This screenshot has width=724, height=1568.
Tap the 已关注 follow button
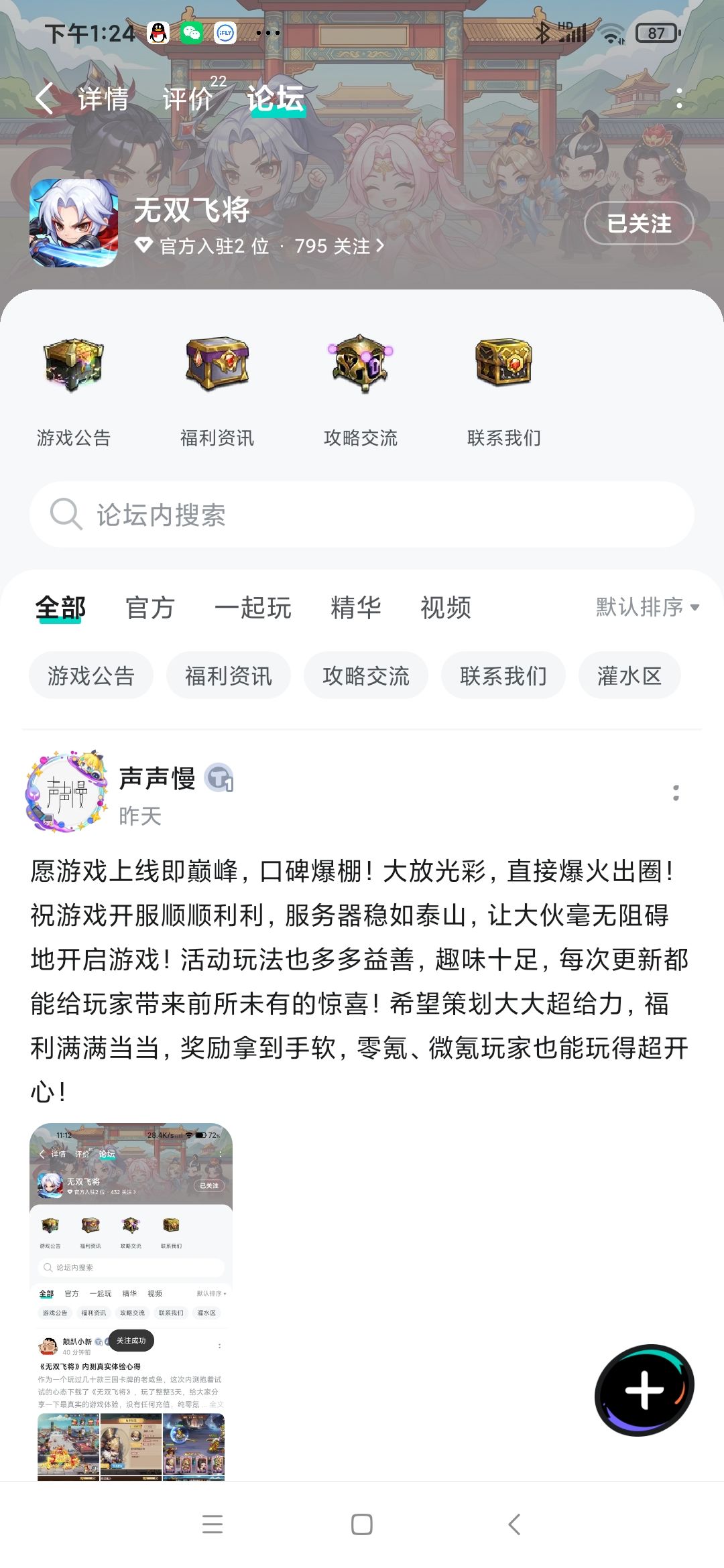coord(639,223)
